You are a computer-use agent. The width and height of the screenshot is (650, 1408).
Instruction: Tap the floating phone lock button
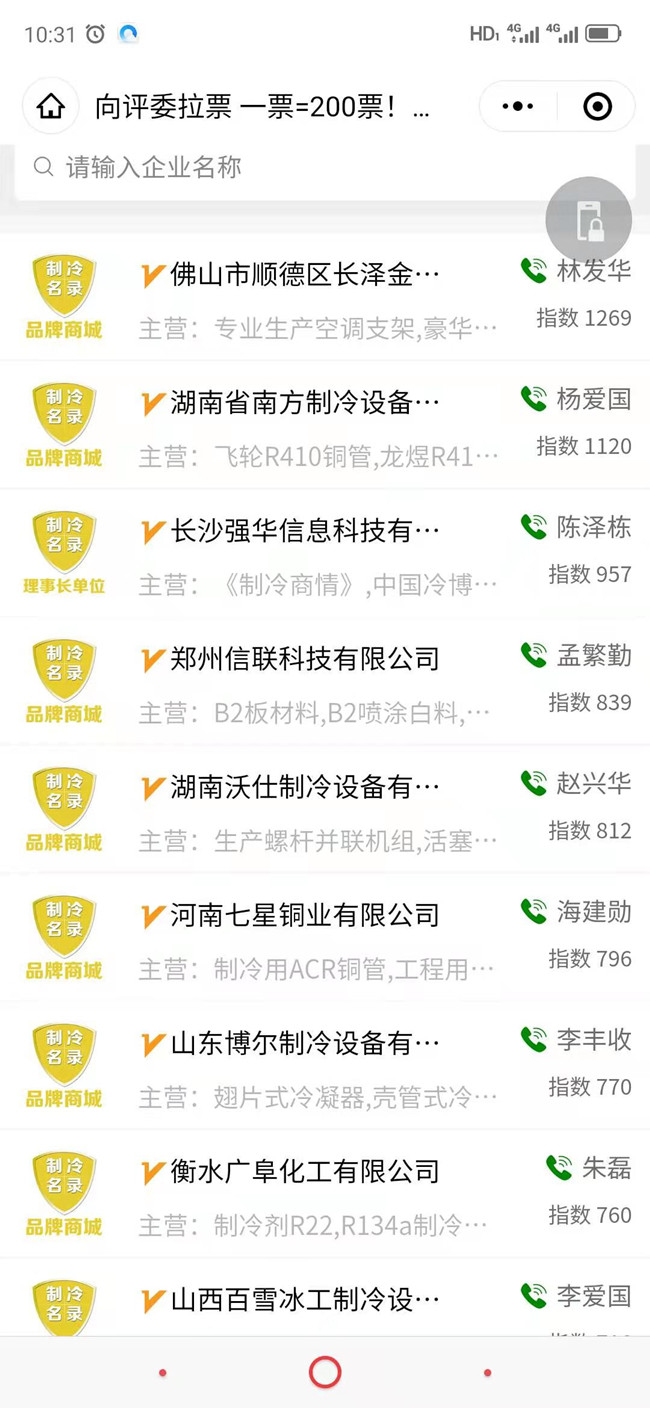pyautogui.click(x=588, y=221)
